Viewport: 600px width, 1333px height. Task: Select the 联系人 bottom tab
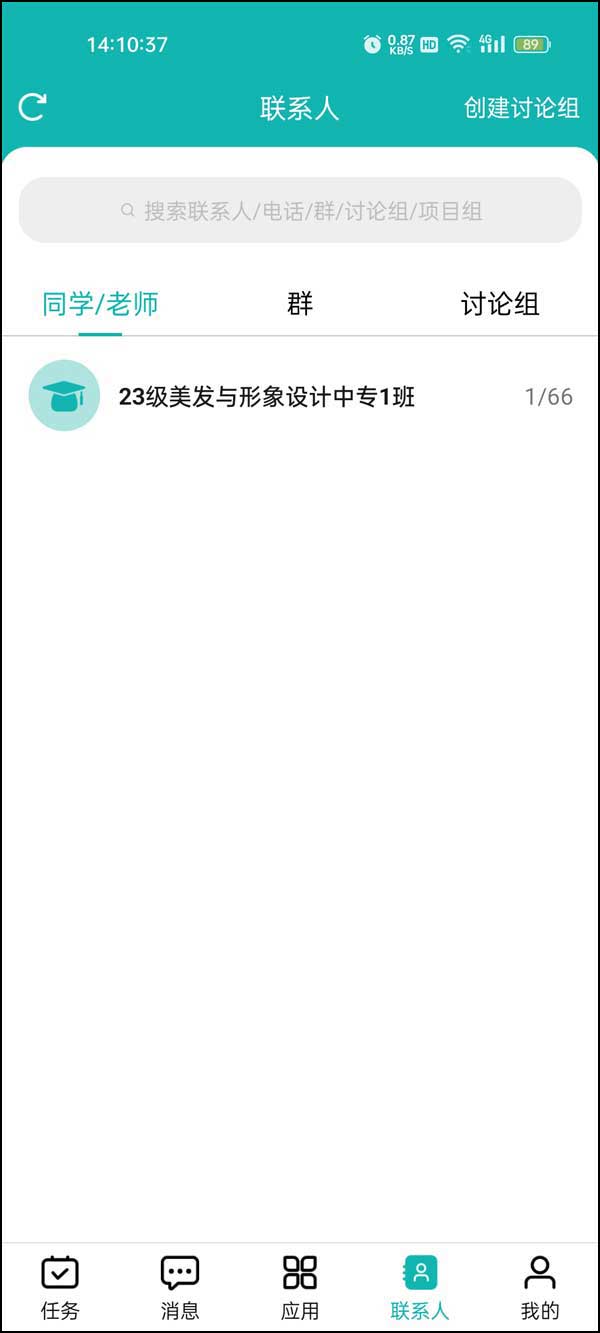coord(420,1288)
